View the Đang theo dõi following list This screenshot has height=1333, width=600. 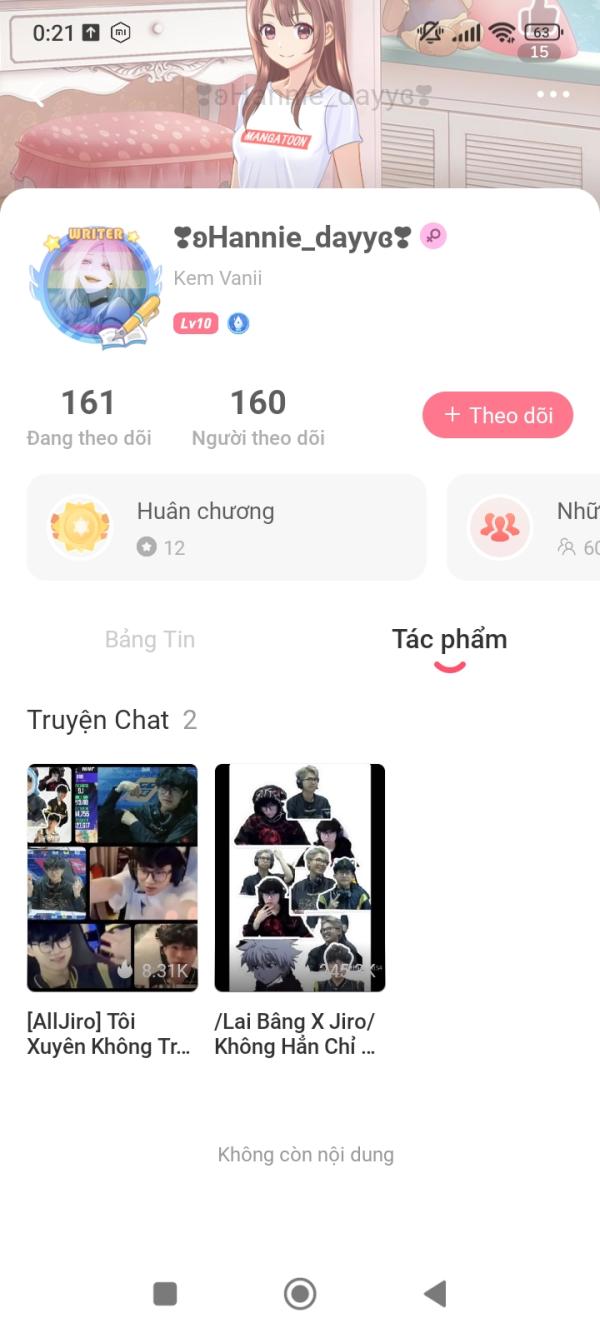tap(89, 417)
